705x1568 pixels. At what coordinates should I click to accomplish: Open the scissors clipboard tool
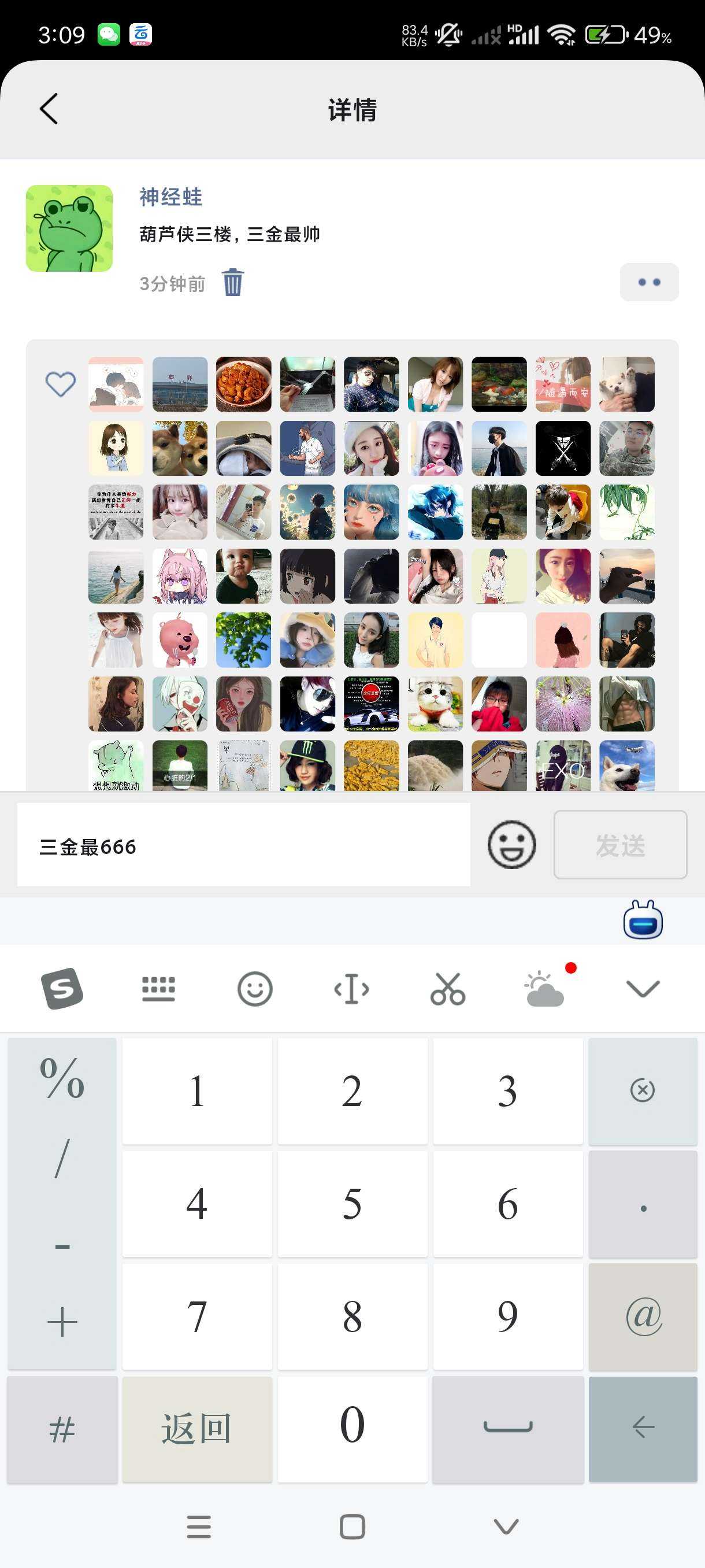[448, 989]
